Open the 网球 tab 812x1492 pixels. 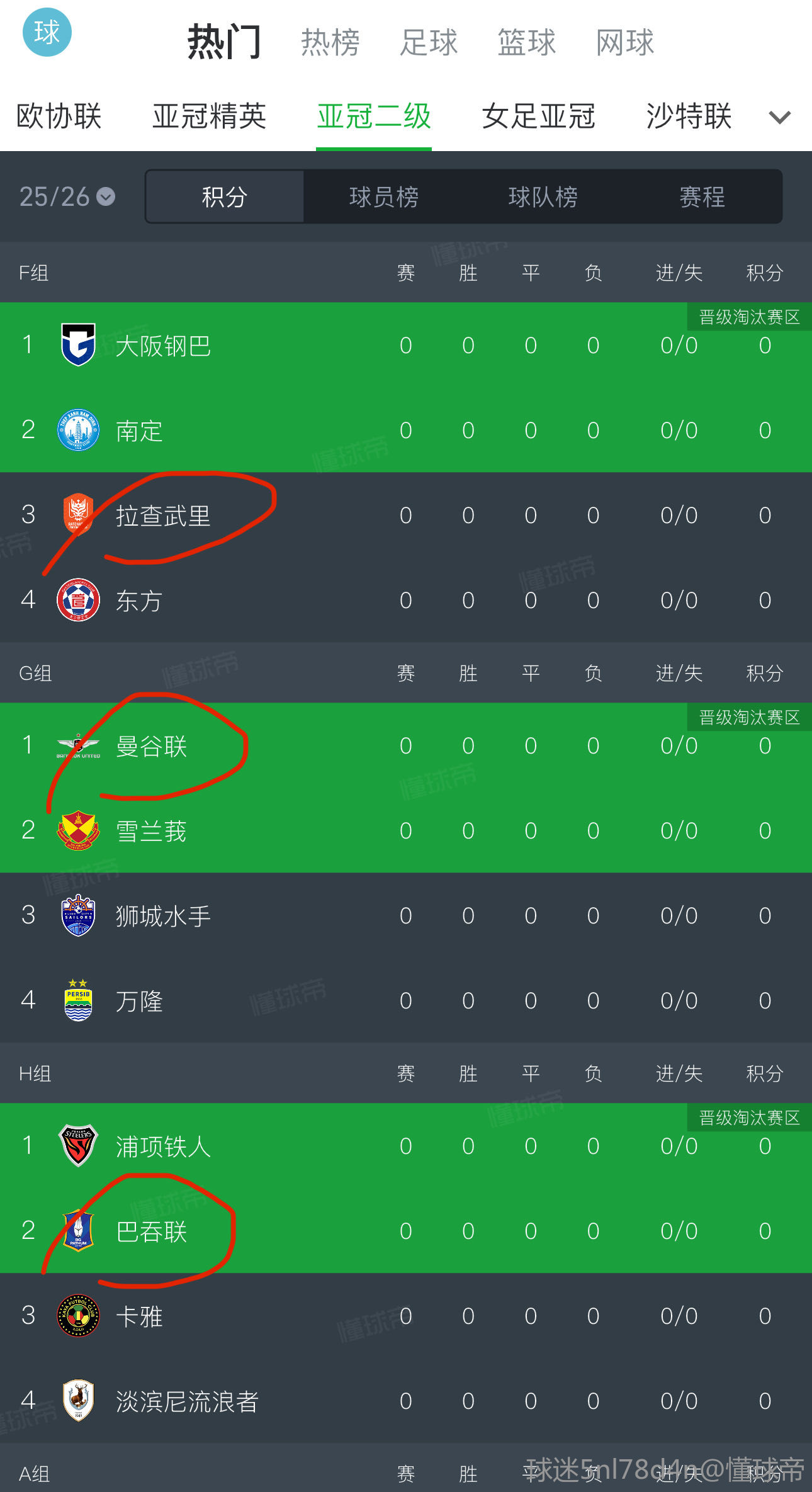point(625,43)
